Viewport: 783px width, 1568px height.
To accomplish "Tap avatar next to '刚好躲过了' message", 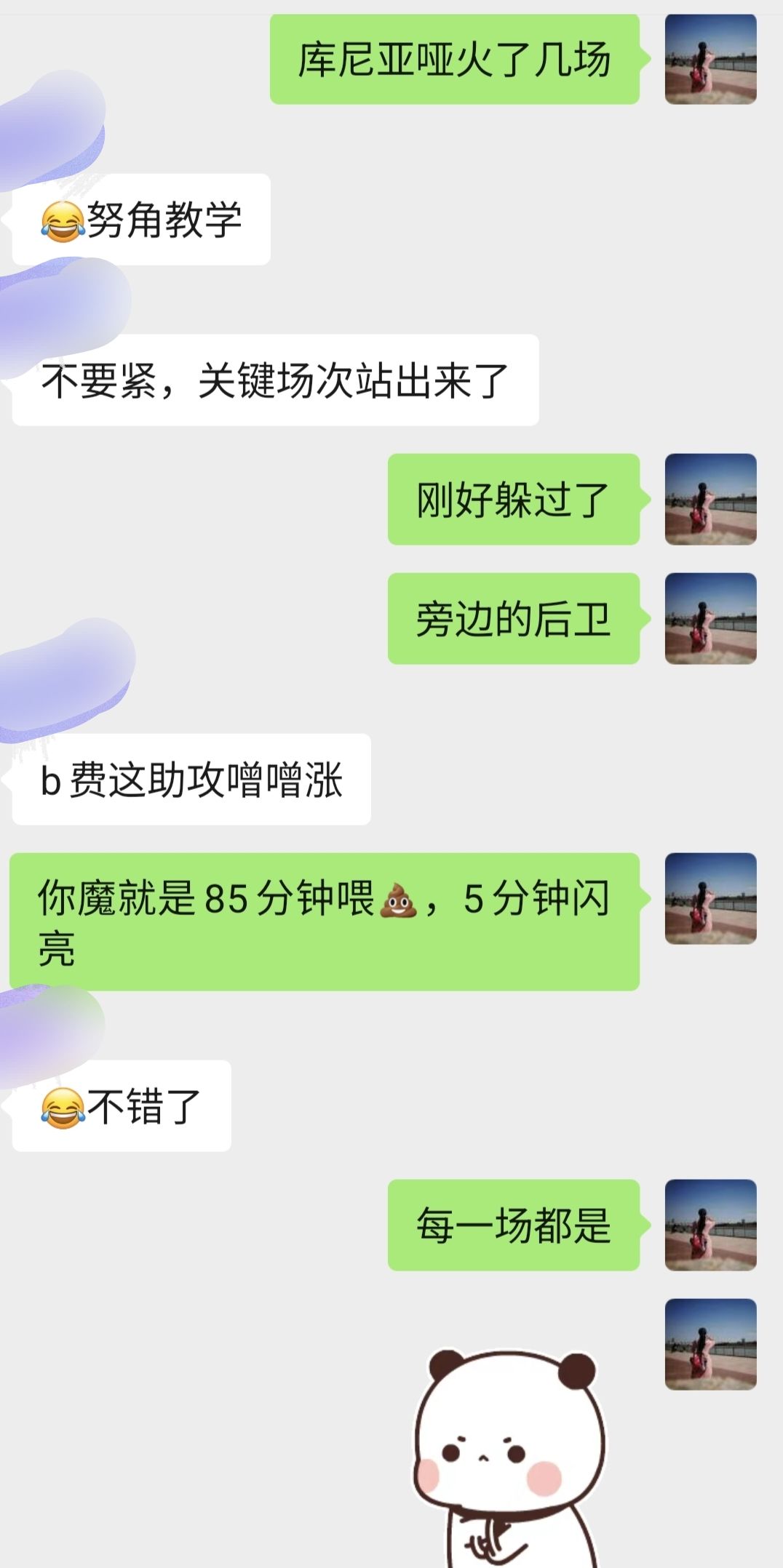I will [710, 500].
